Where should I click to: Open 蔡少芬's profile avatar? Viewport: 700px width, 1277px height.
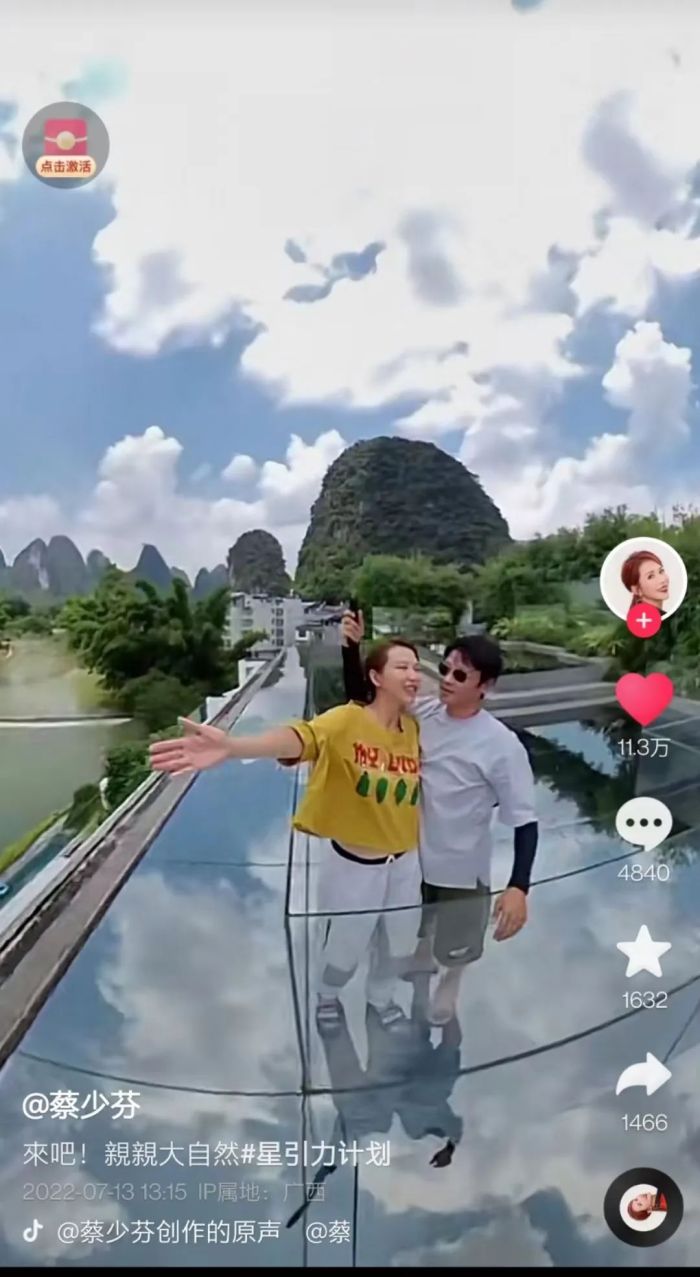click(642, 577)
